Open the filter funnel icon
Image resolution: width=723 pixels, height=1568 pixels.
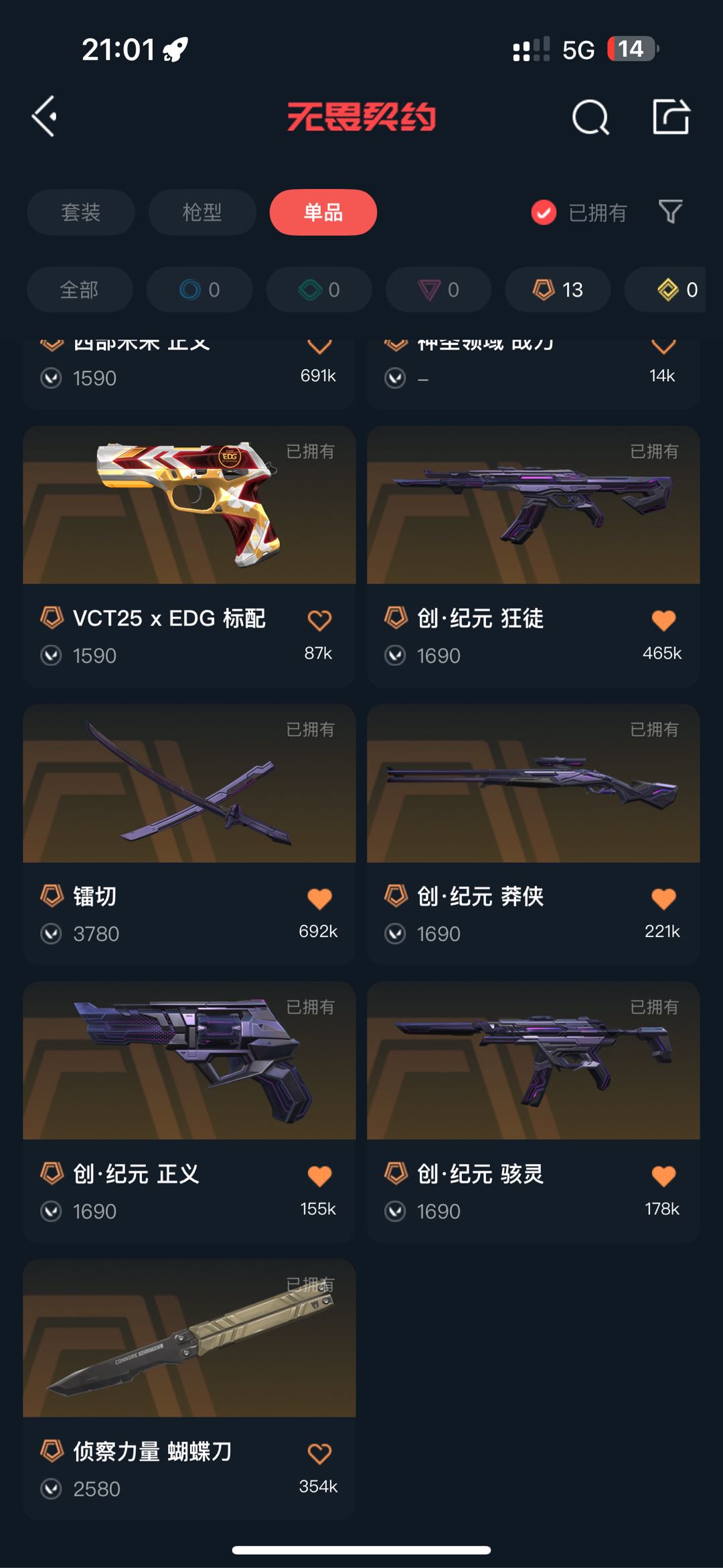coord(670,212)
